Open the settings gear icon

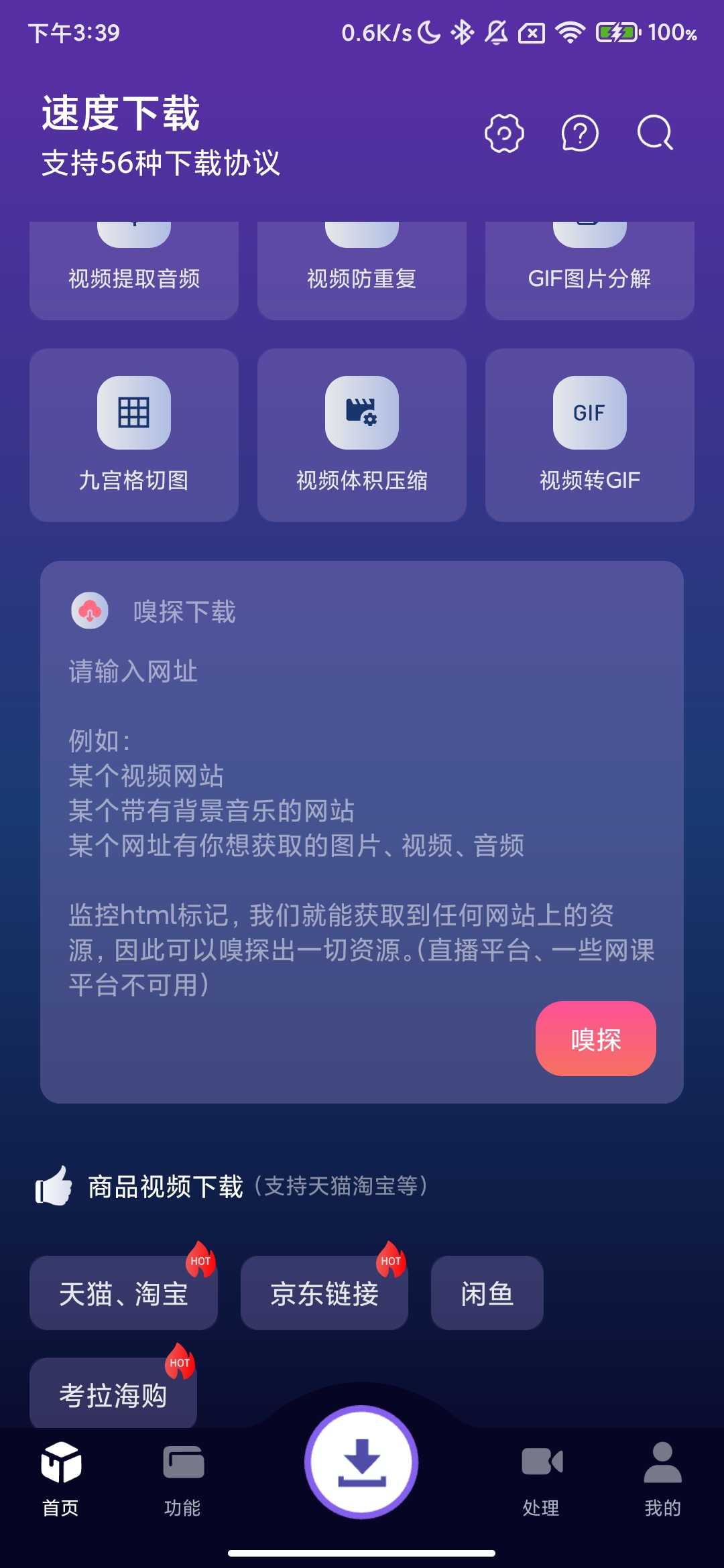tap(505, 132)
